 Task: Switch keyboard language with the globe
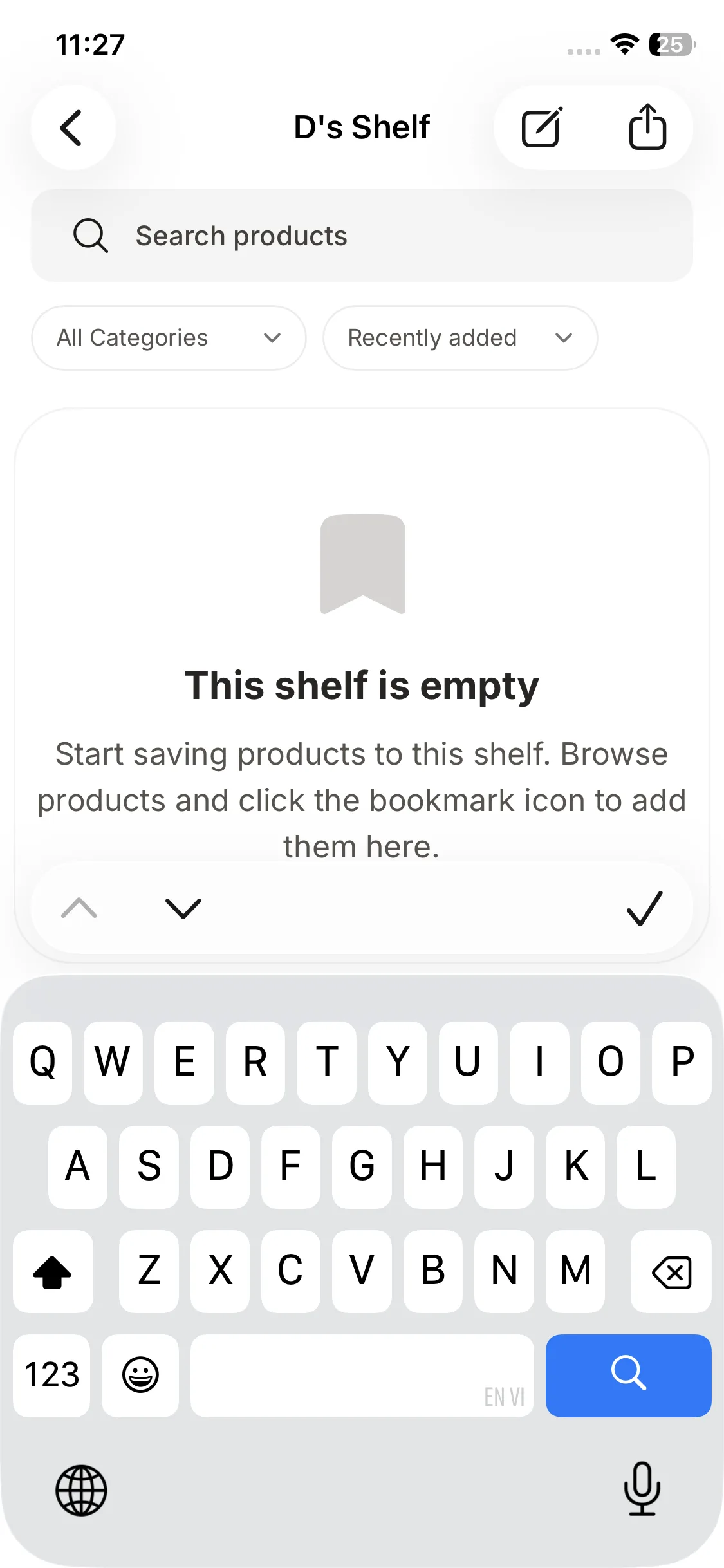[81, 1490]
